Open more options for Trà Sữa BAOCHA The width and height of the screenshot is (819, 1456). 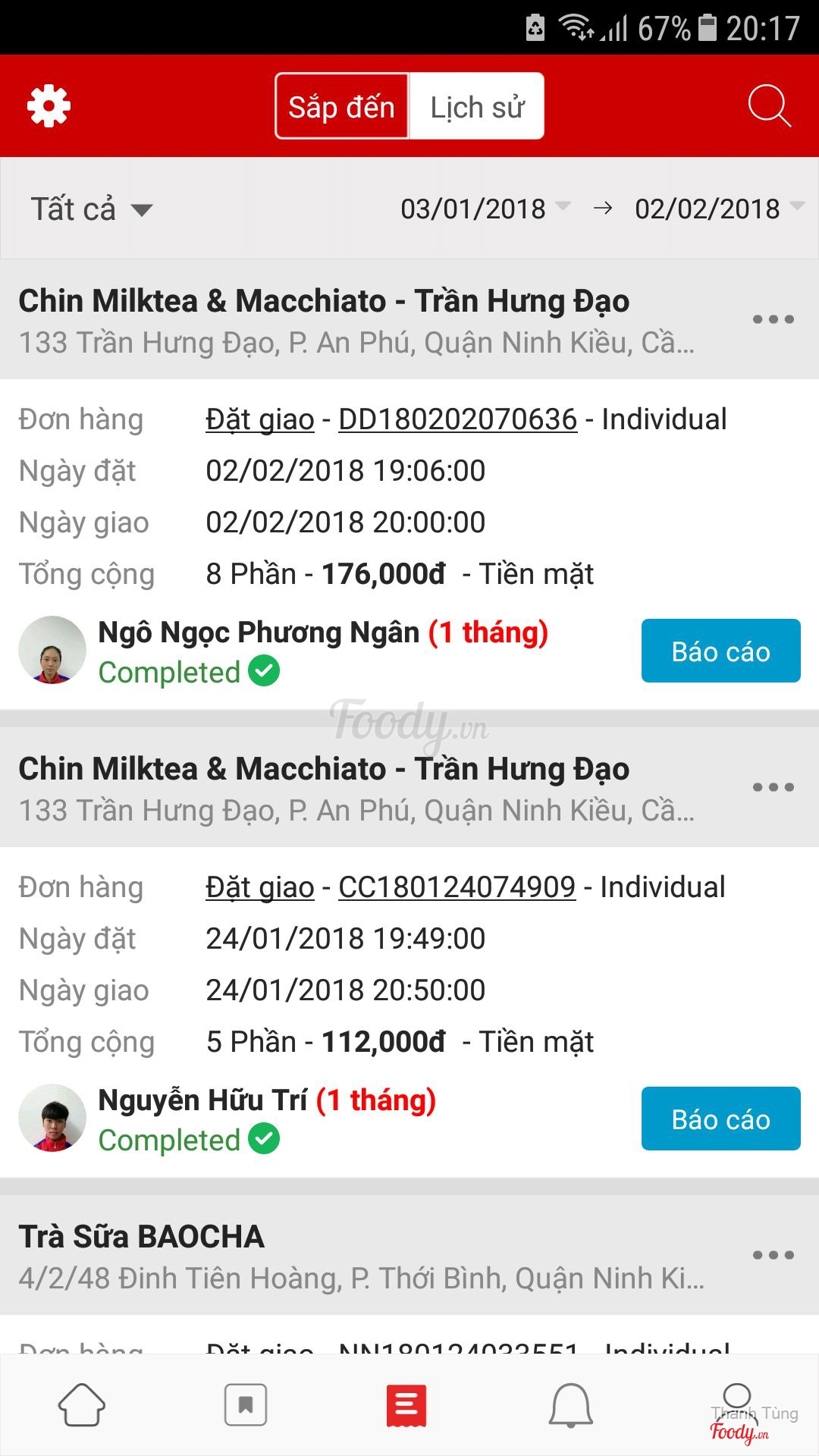click(x=773, y=1256)
